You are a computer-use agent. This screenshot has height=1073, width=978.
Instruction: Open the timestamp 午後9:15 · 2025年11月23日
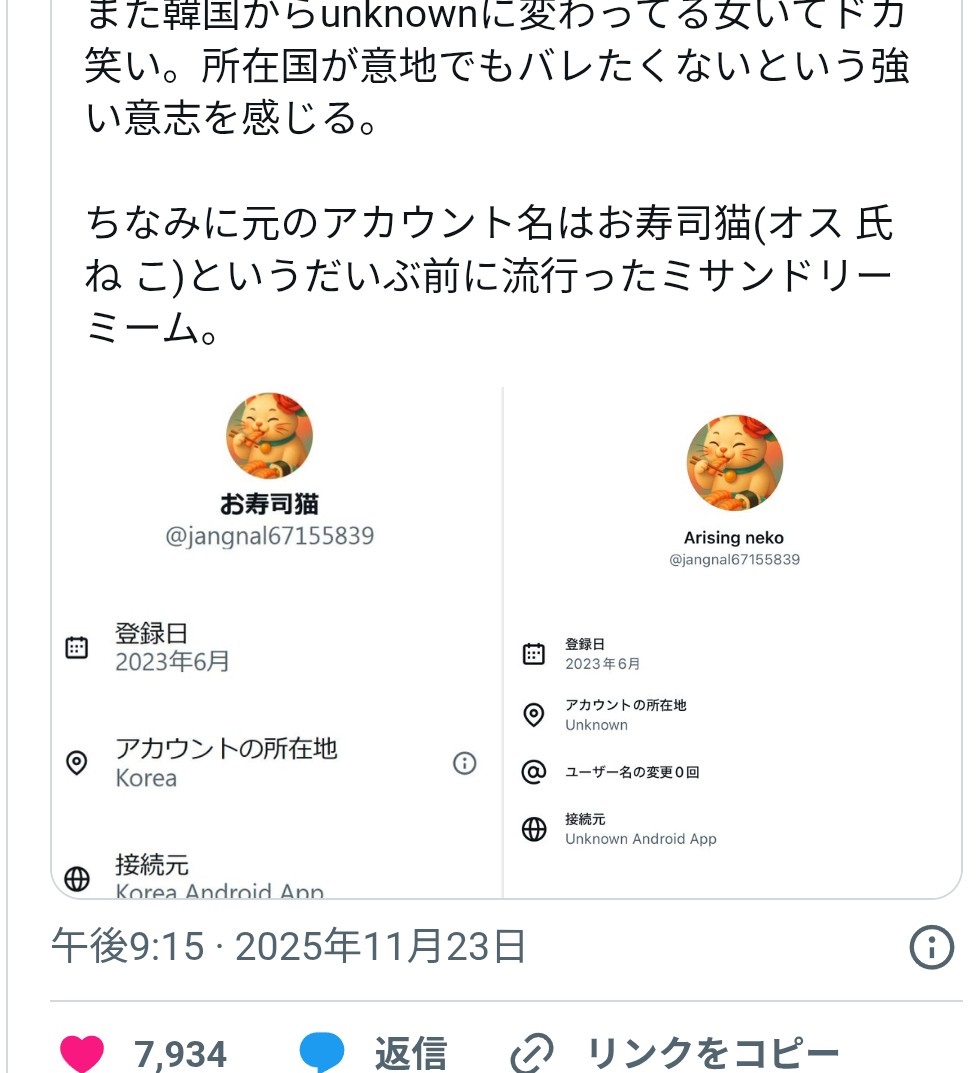click(x=289, y=946)
